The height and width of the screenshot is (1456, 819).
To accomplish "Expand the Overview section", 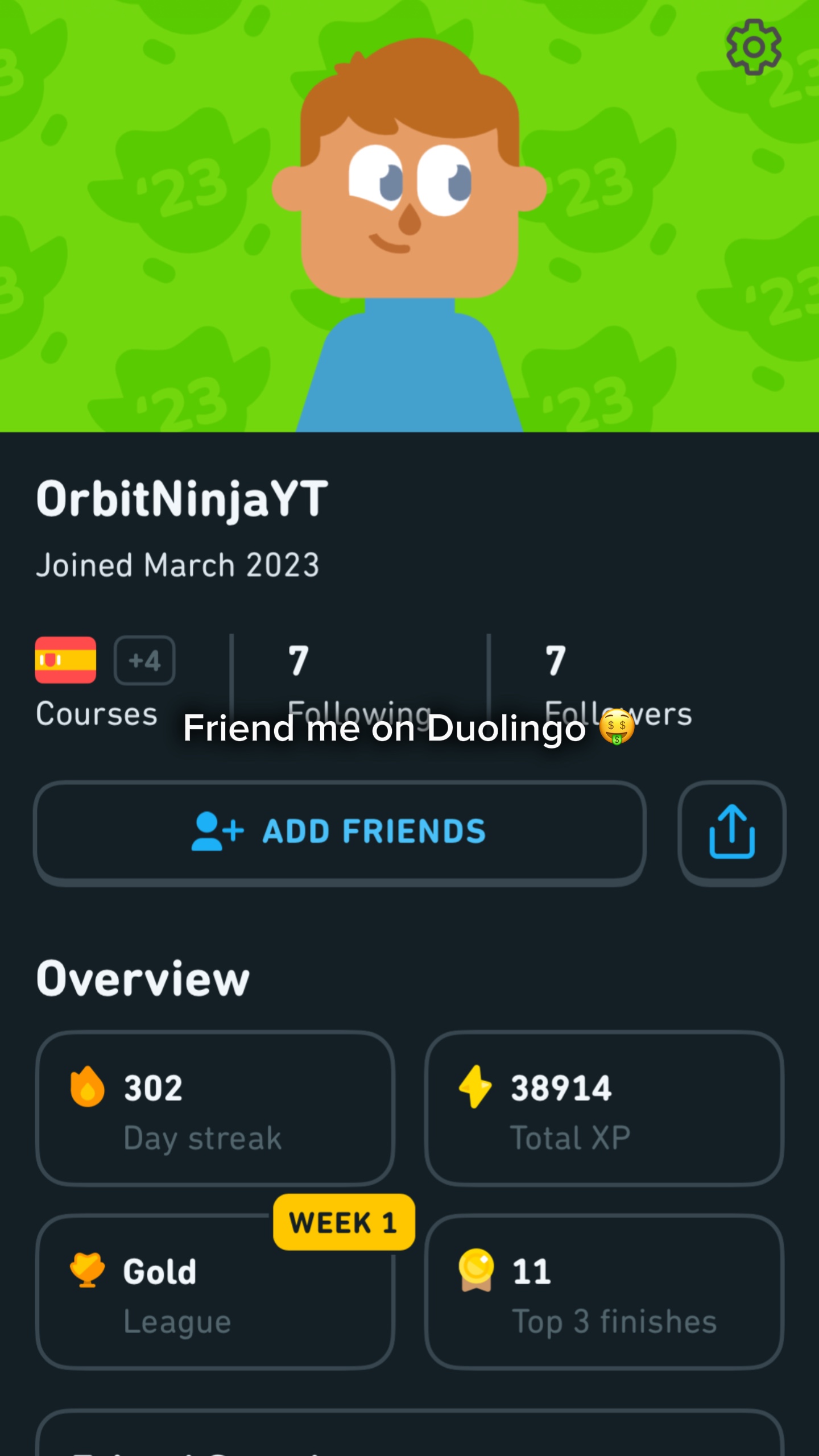I will click(142, 977).
